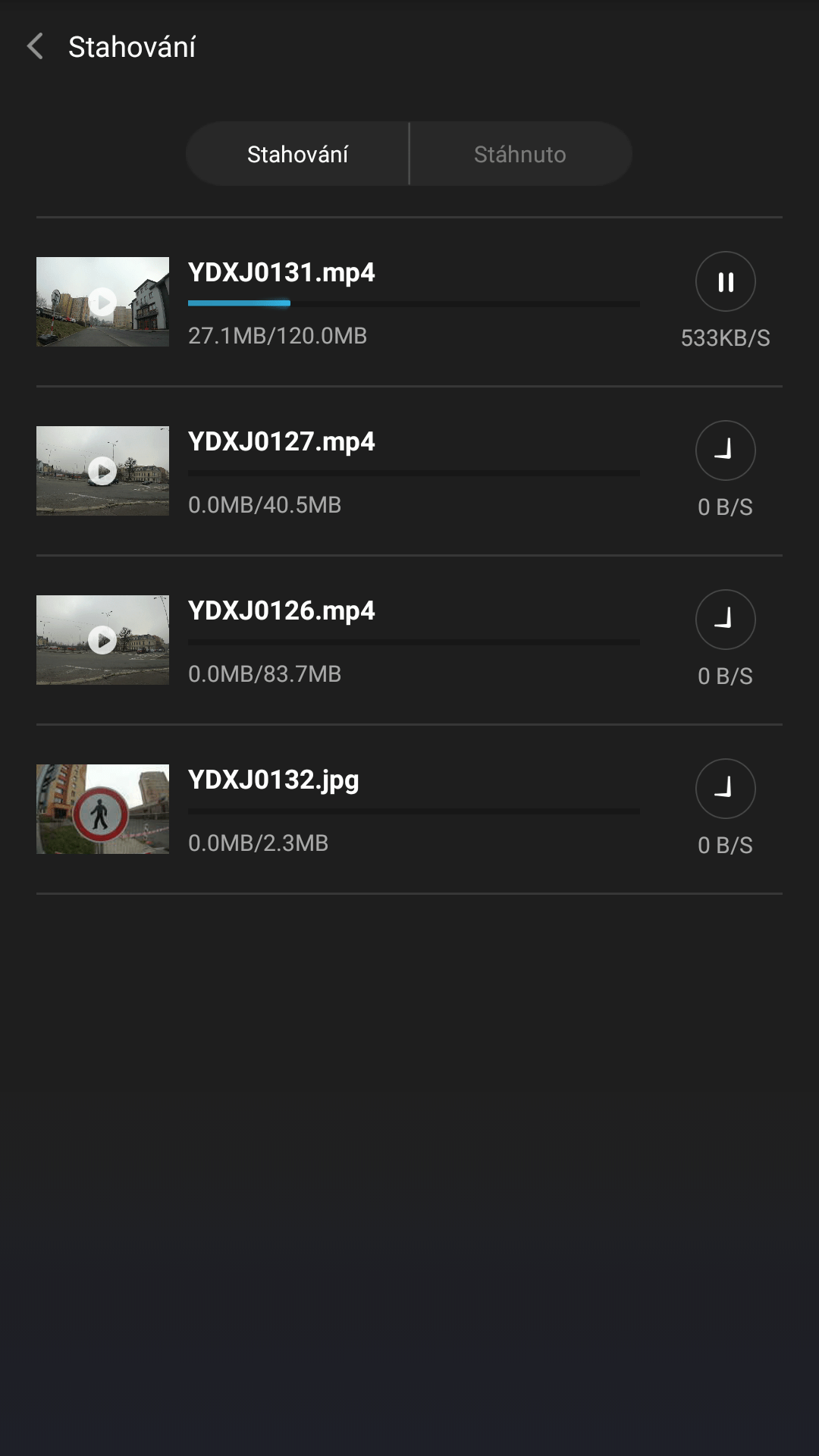Go back from the Stahování screen
The image size is (819, 1456).
[35, 46]
